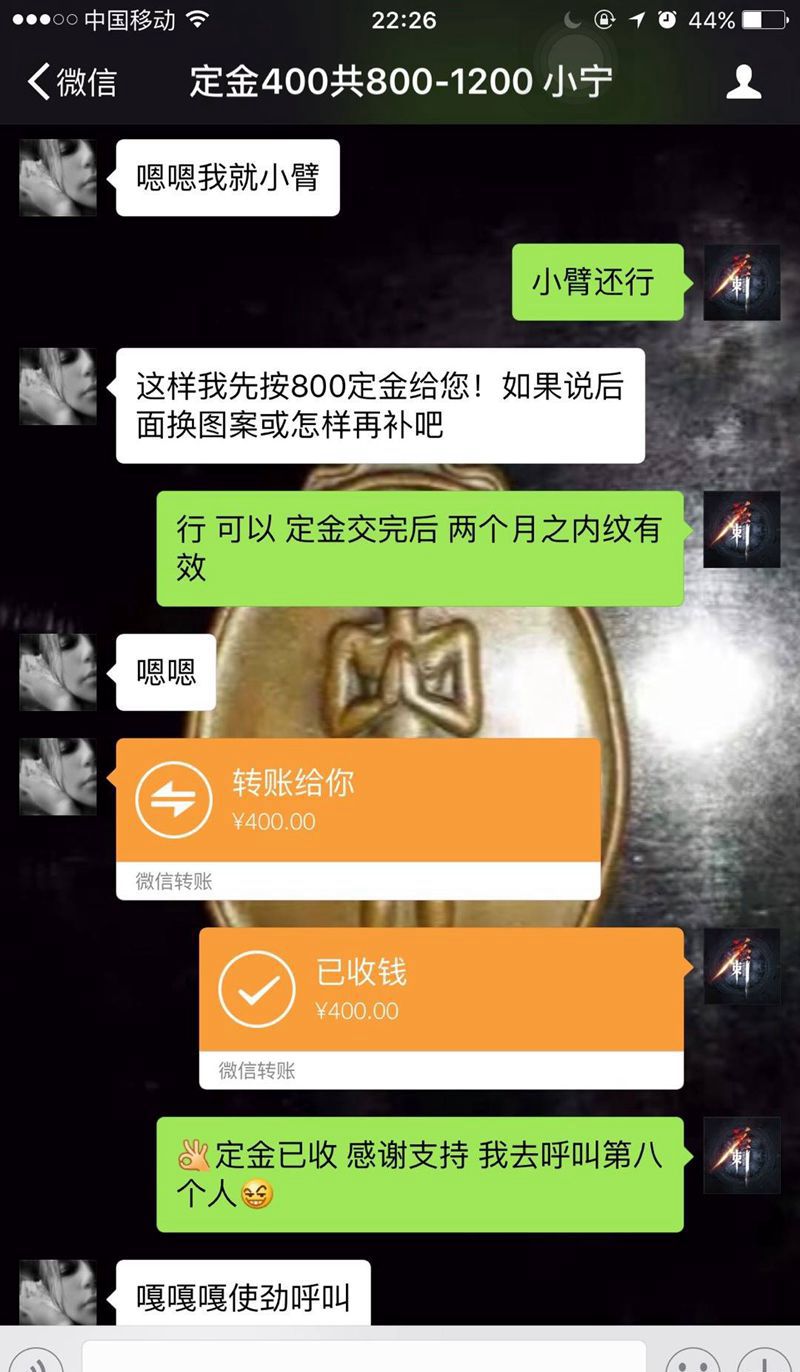Go back to the 微信 chat list
Viewport: 800px width, 1372px height.
[x=70, y=82]
